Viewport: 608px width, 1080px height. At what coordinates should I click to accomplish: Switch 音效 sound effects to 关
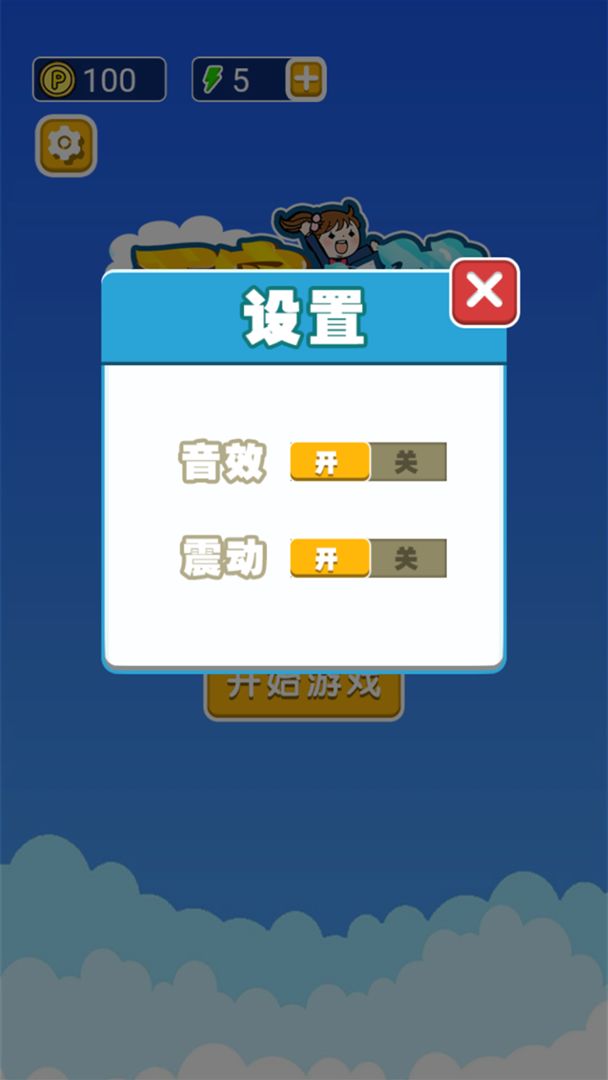coord(407,462)
